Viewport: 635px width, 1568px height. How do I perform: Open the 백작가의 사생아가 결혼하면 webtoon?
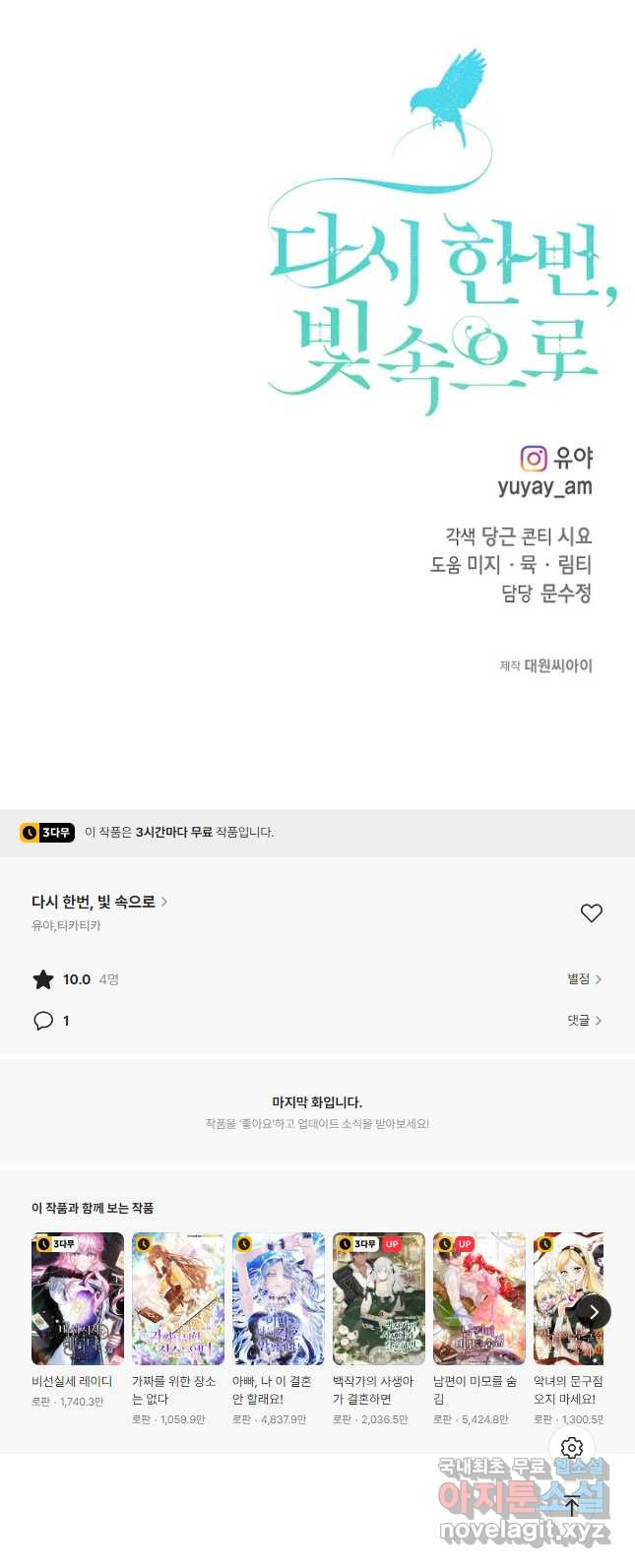pos(379,1298)
